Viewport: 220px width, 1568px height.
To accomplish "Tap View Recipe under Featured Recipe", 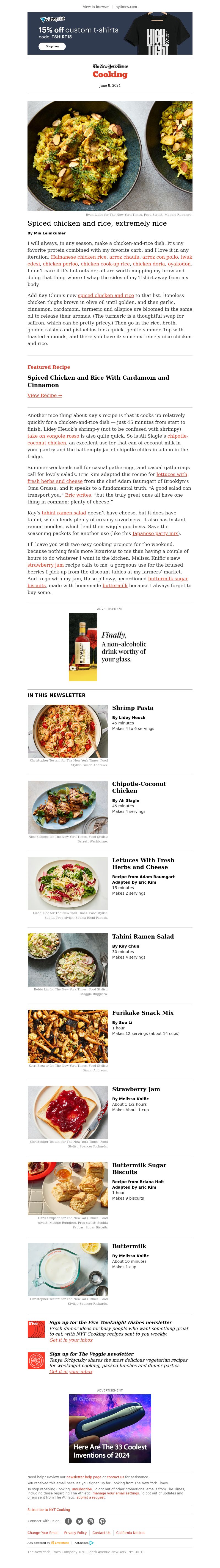I will pyautogui.click(x=45, y=395).
